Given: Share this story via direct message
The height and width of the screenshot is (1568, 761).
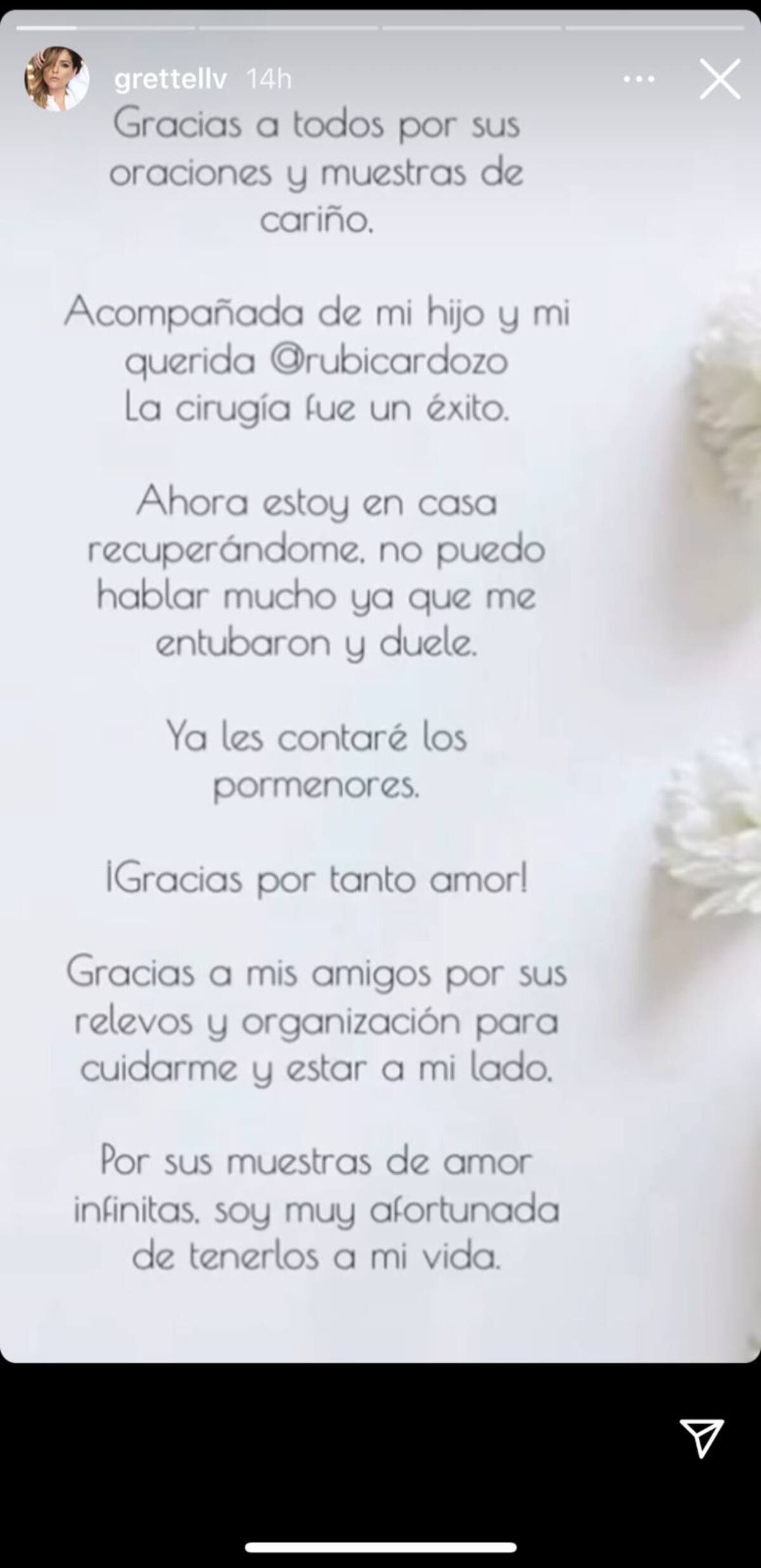Looking at the screenshot, I should point(701,1438).
